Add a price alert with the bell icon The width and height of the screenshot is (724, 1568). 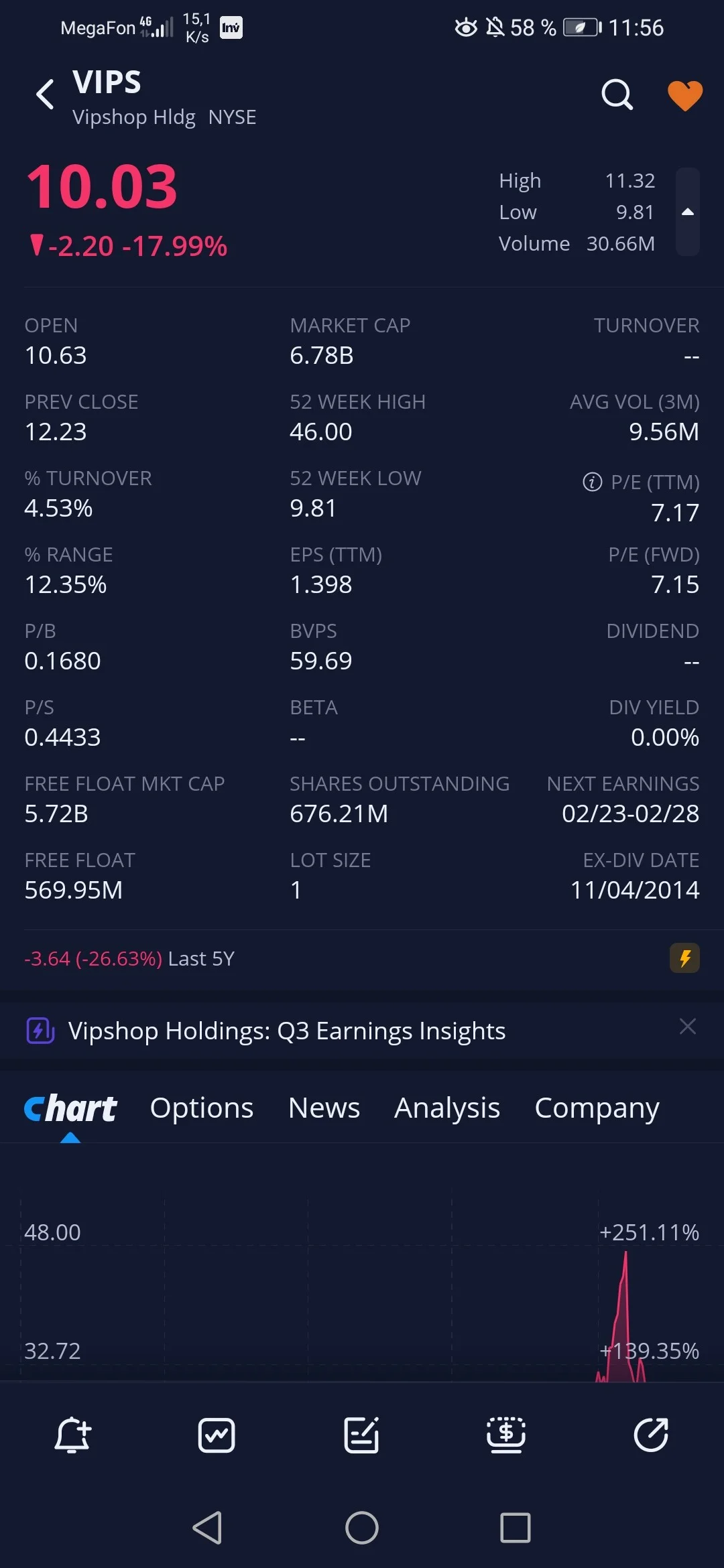point(72,1435)
